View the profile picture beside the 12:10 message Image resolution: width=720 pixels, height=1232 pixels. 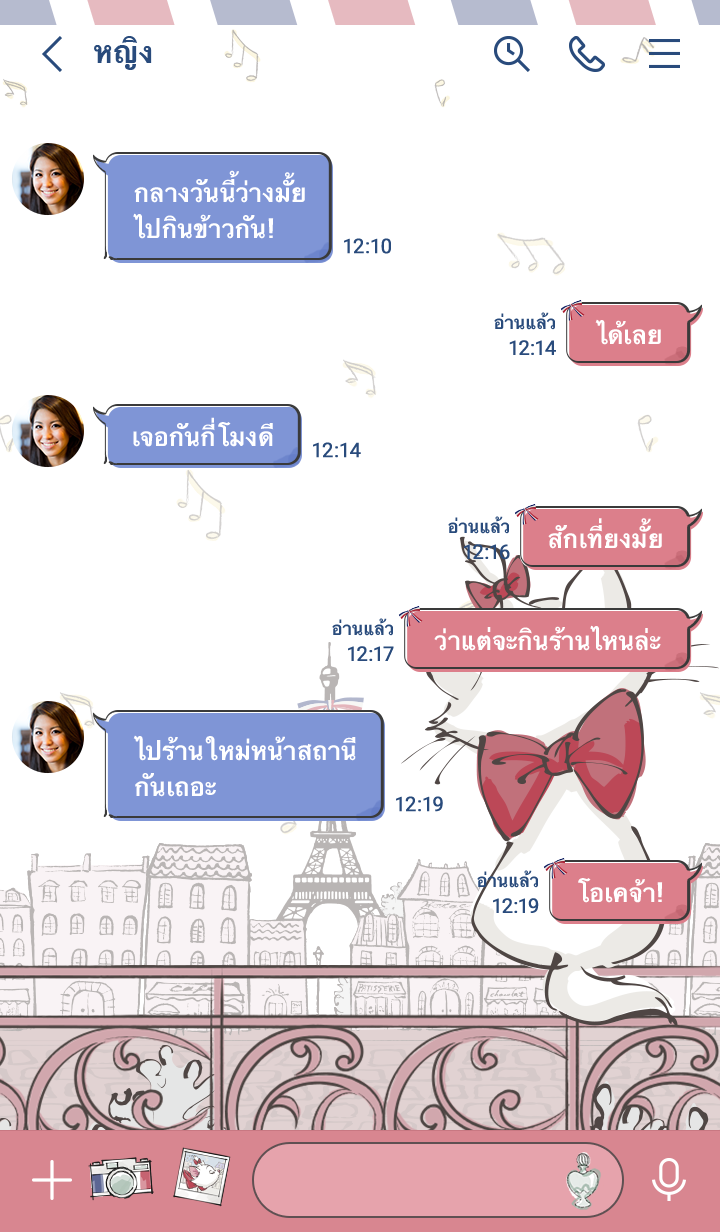(48, 179)
